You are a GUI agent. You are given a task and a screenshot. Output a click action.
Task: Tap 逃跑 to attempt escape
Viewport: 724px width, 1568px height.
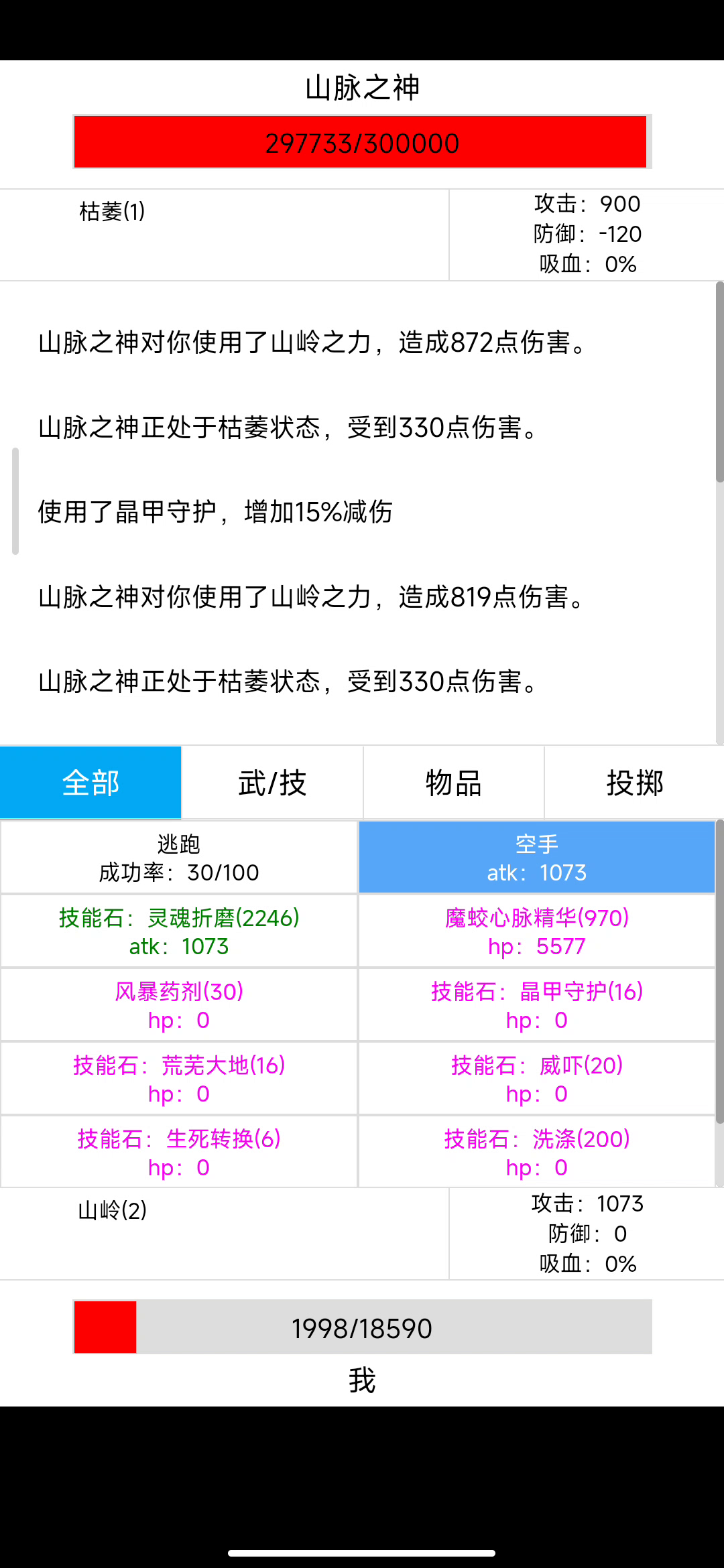tap(179, 858)
